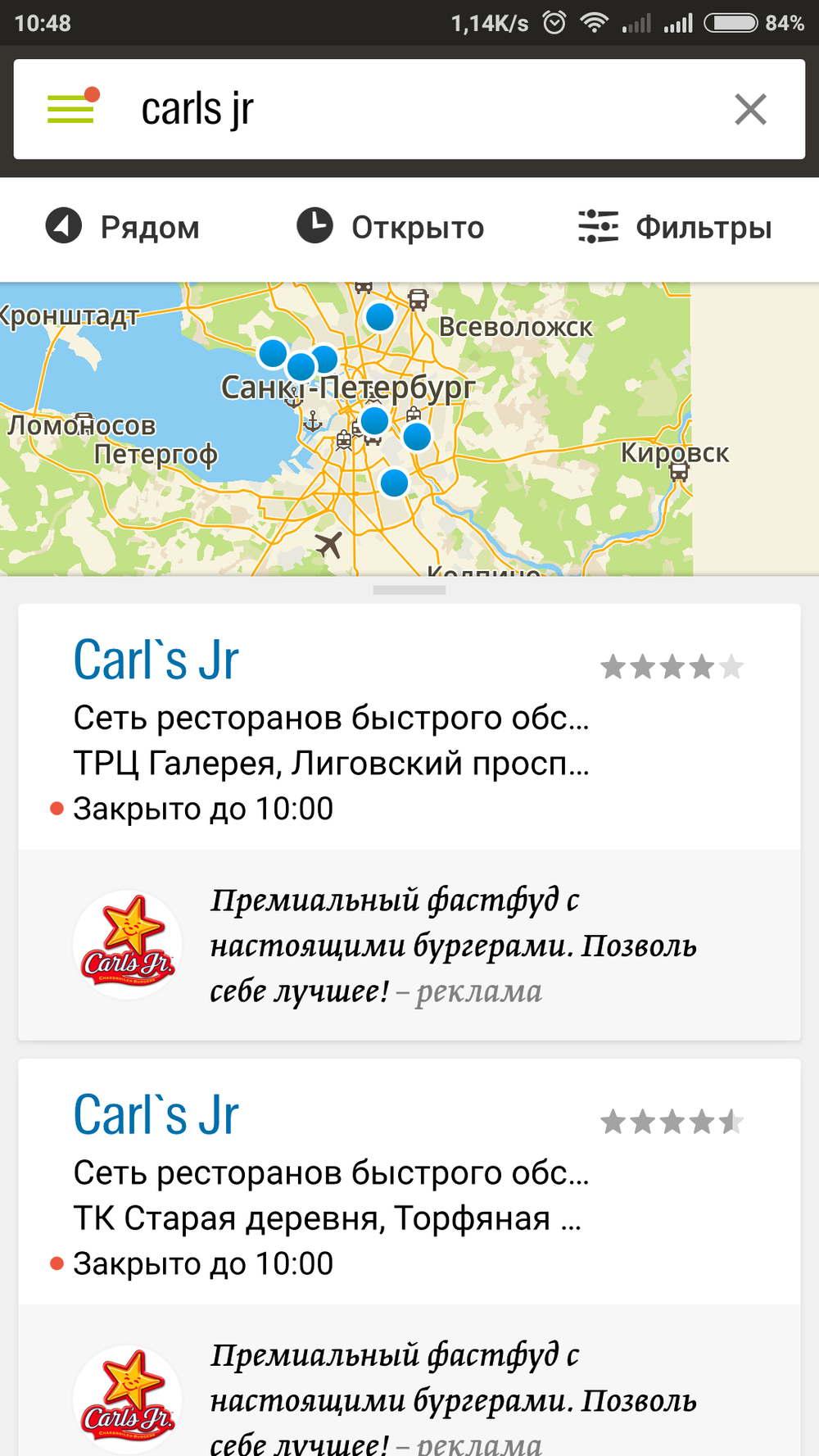819x1456 pixels.
Task: Open ad banner under ТРЦ Галерея result
Action: tap(409, 945)
